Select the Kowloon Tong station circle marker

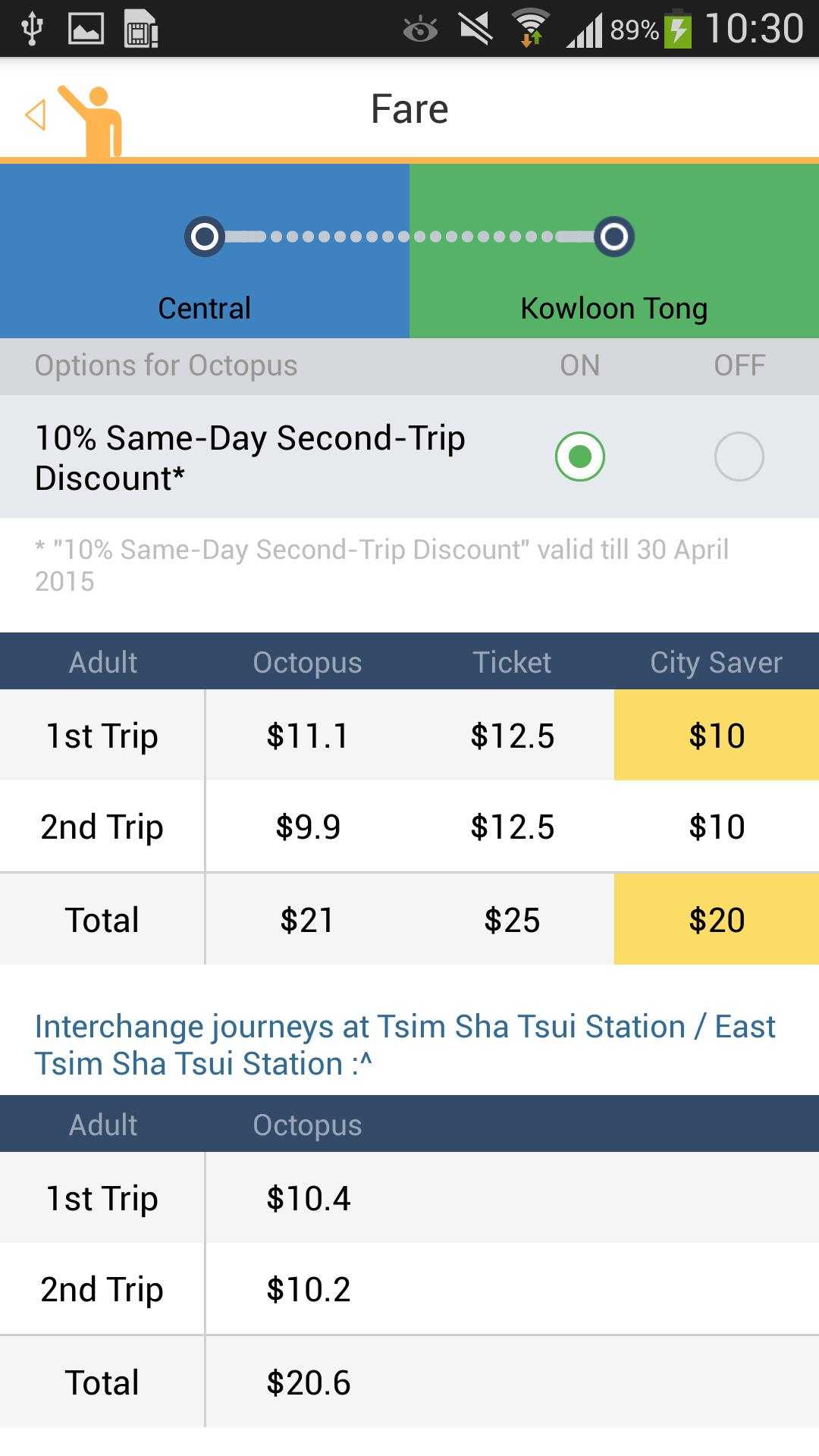point(613,237)
